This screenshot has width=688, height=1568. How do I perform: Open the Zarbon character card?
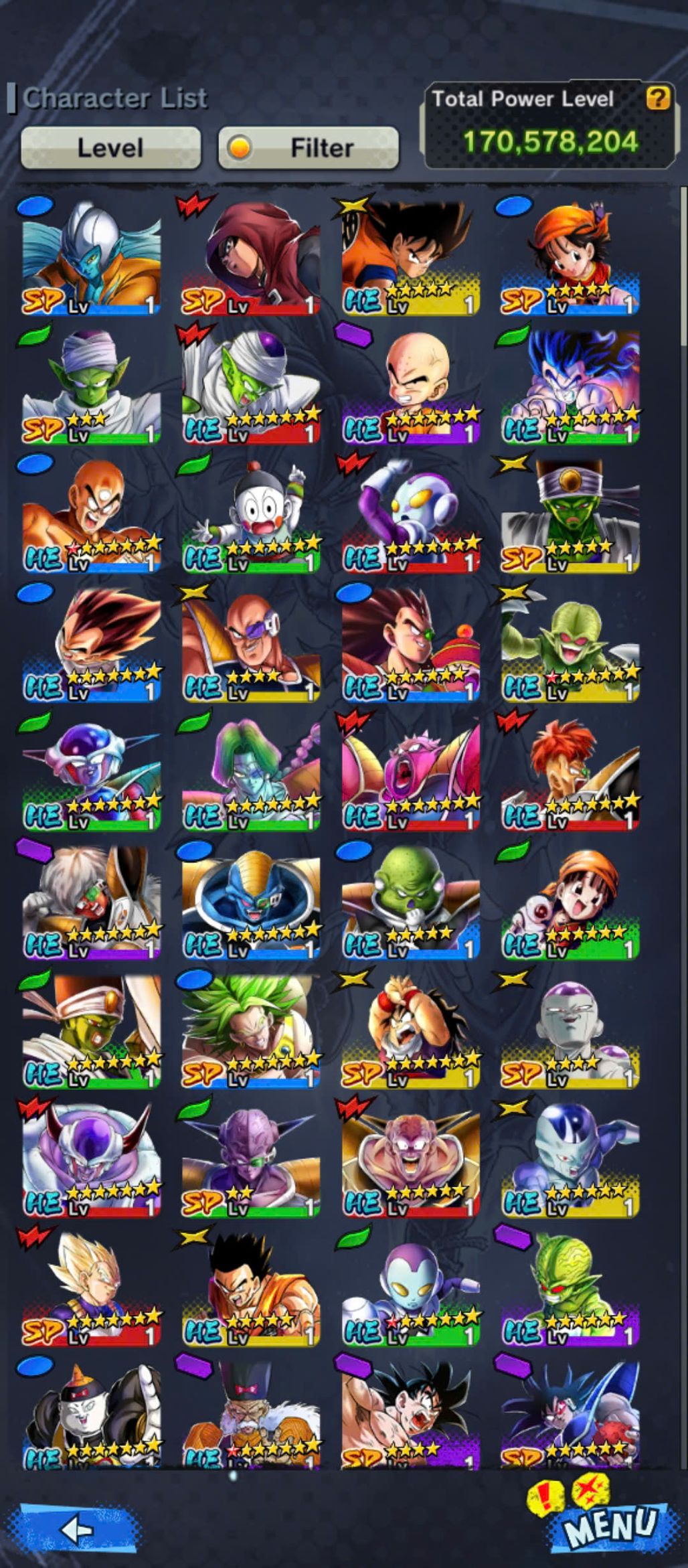click(250, 774)
